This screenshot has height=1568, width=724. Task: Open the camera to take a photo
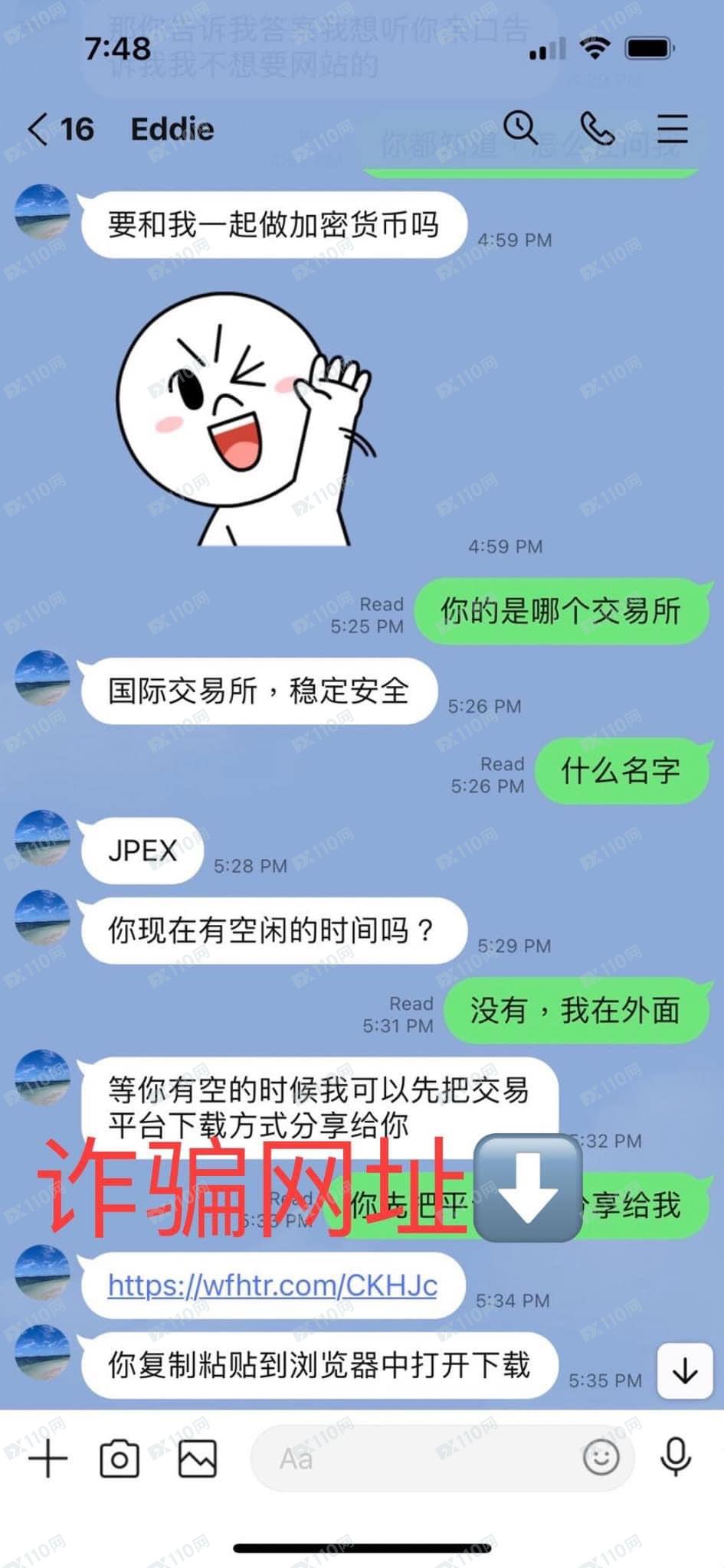coord(120,1459)
